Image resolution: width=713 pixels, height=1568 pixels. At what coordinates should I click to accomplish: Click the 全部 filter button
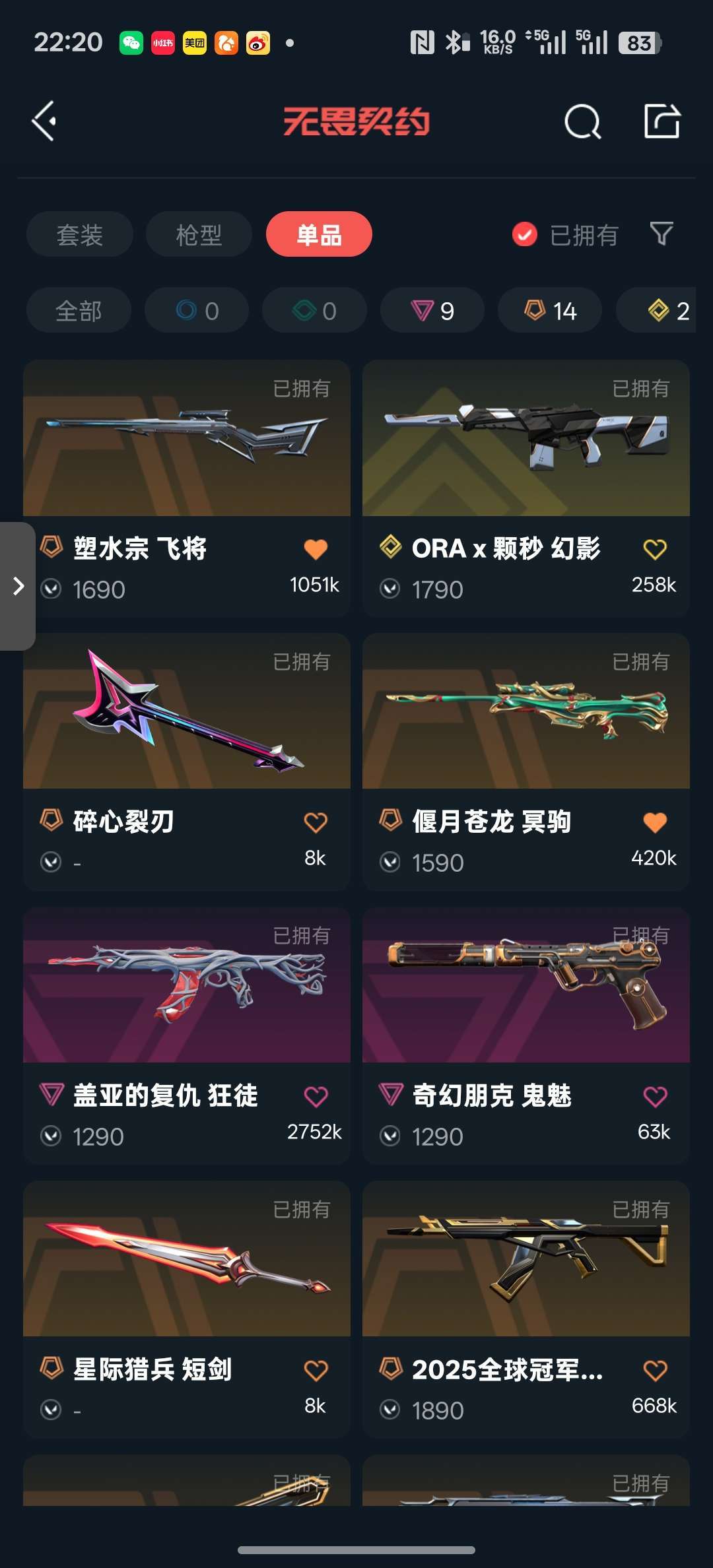pos(79,310)
